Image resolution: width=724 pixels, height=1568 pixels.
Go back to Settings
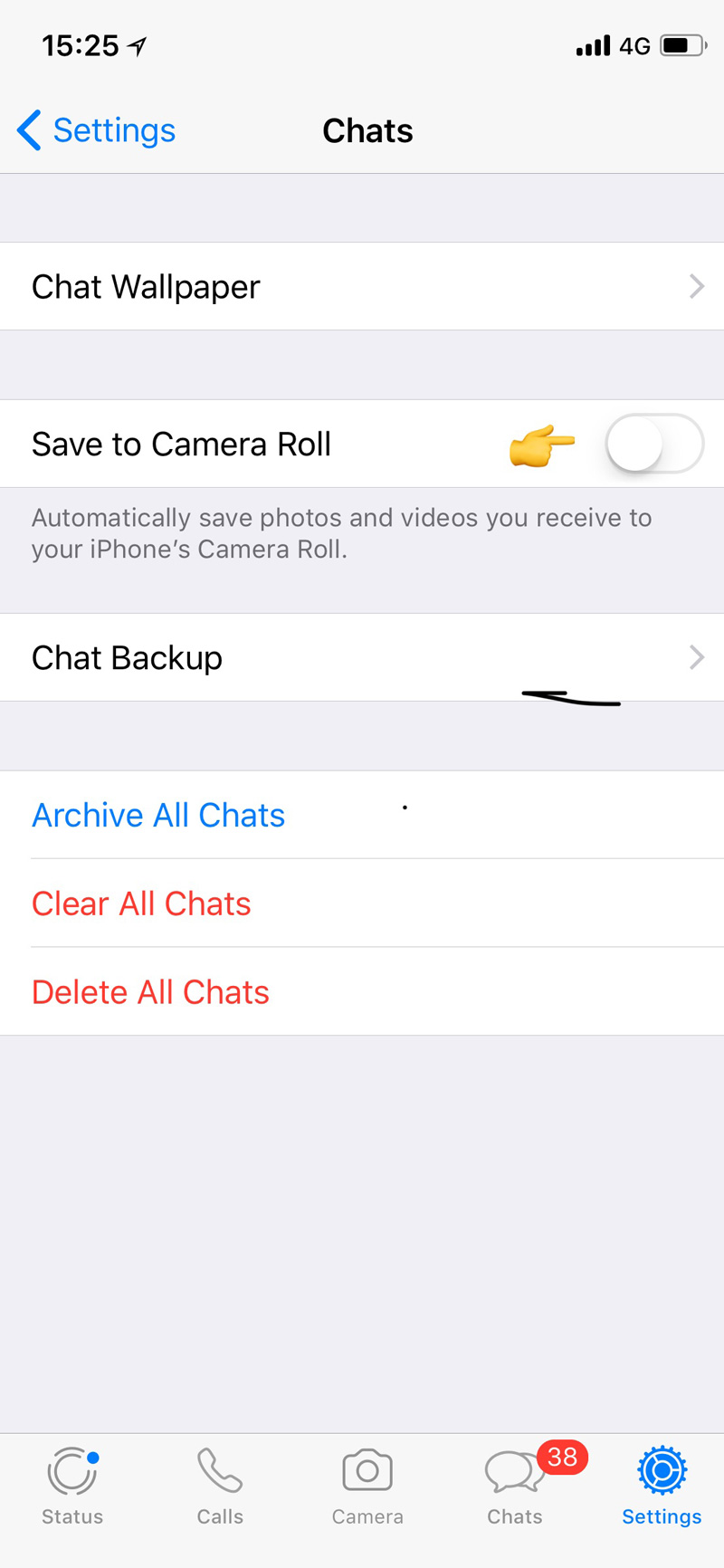pyautogui.click(x=97, y=130)
